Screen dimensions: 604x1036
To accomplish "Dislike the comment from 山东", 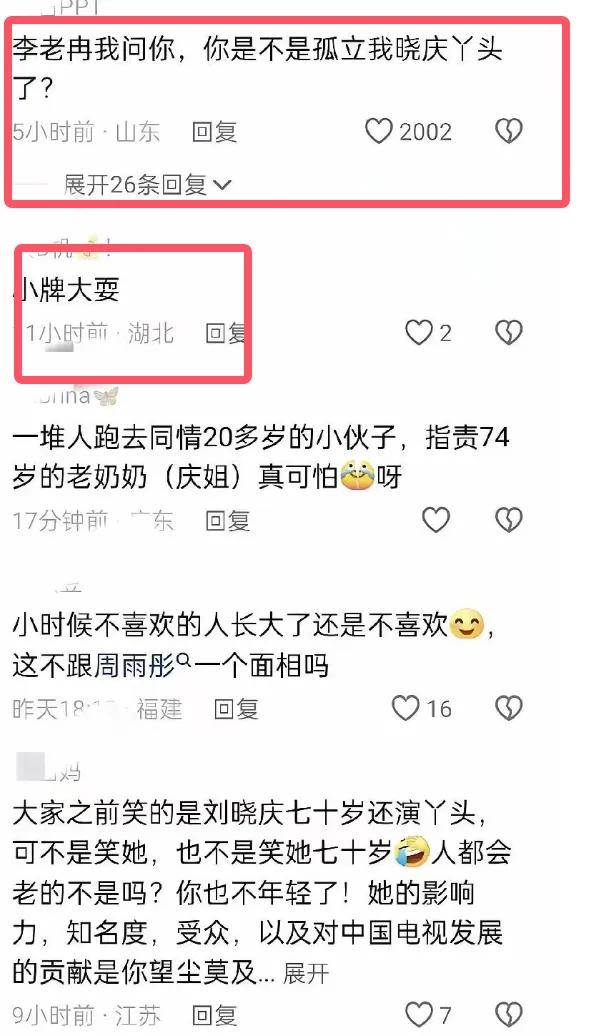I will pyautogui.click(x=509, y=131).
